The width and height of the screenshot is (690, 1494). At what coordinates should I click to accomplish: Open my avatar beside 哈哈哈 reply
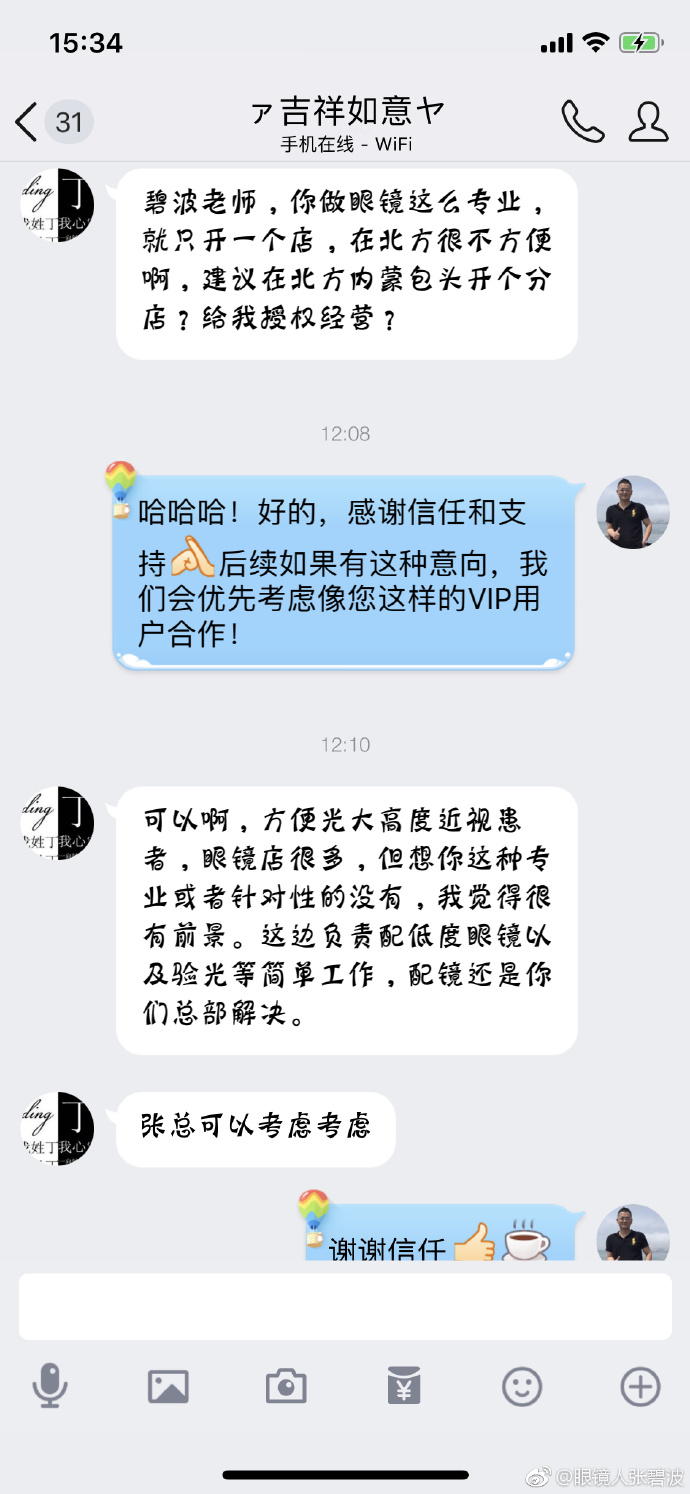click(x=633, y=512)
